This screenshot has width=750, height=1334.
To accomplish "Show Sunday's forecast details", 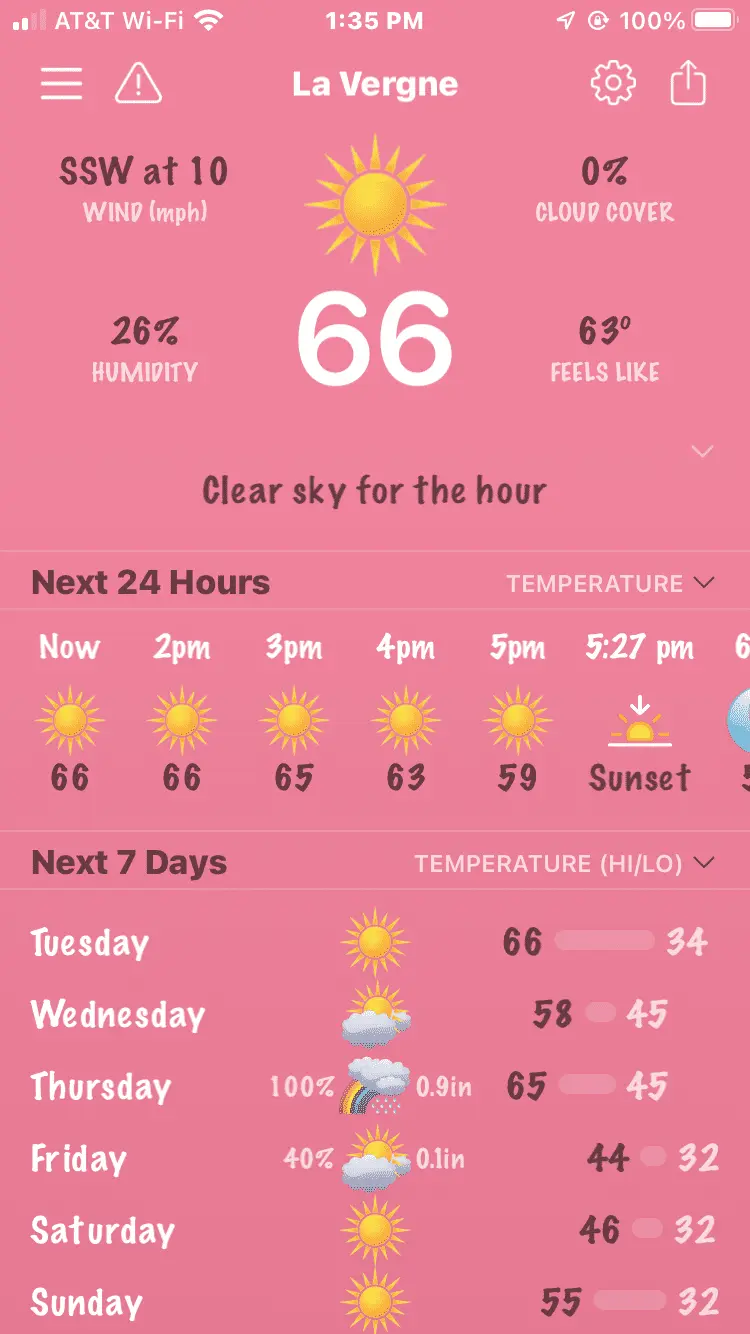I will (x=374, y=1302).
